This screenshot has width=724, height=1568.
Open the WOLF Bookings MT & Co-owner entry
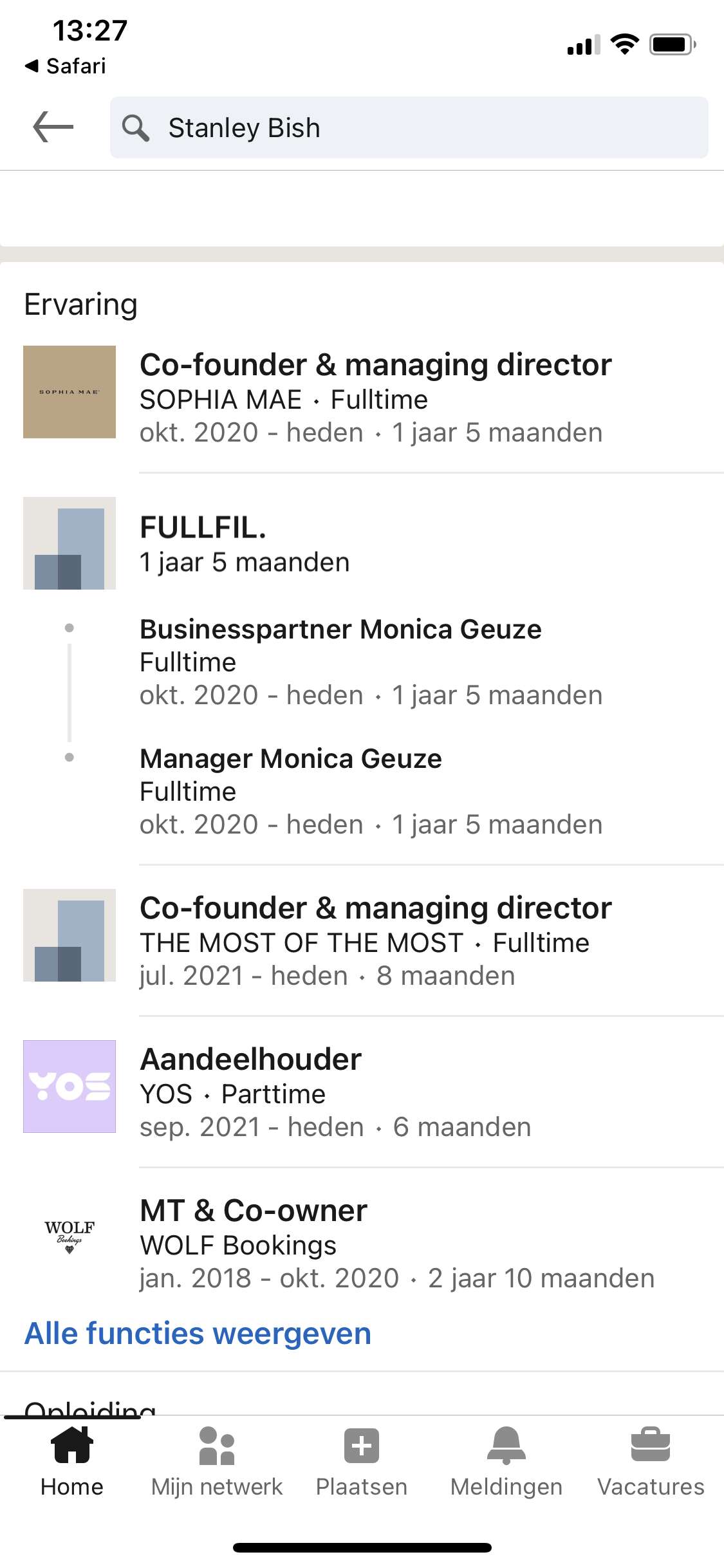362,1243
